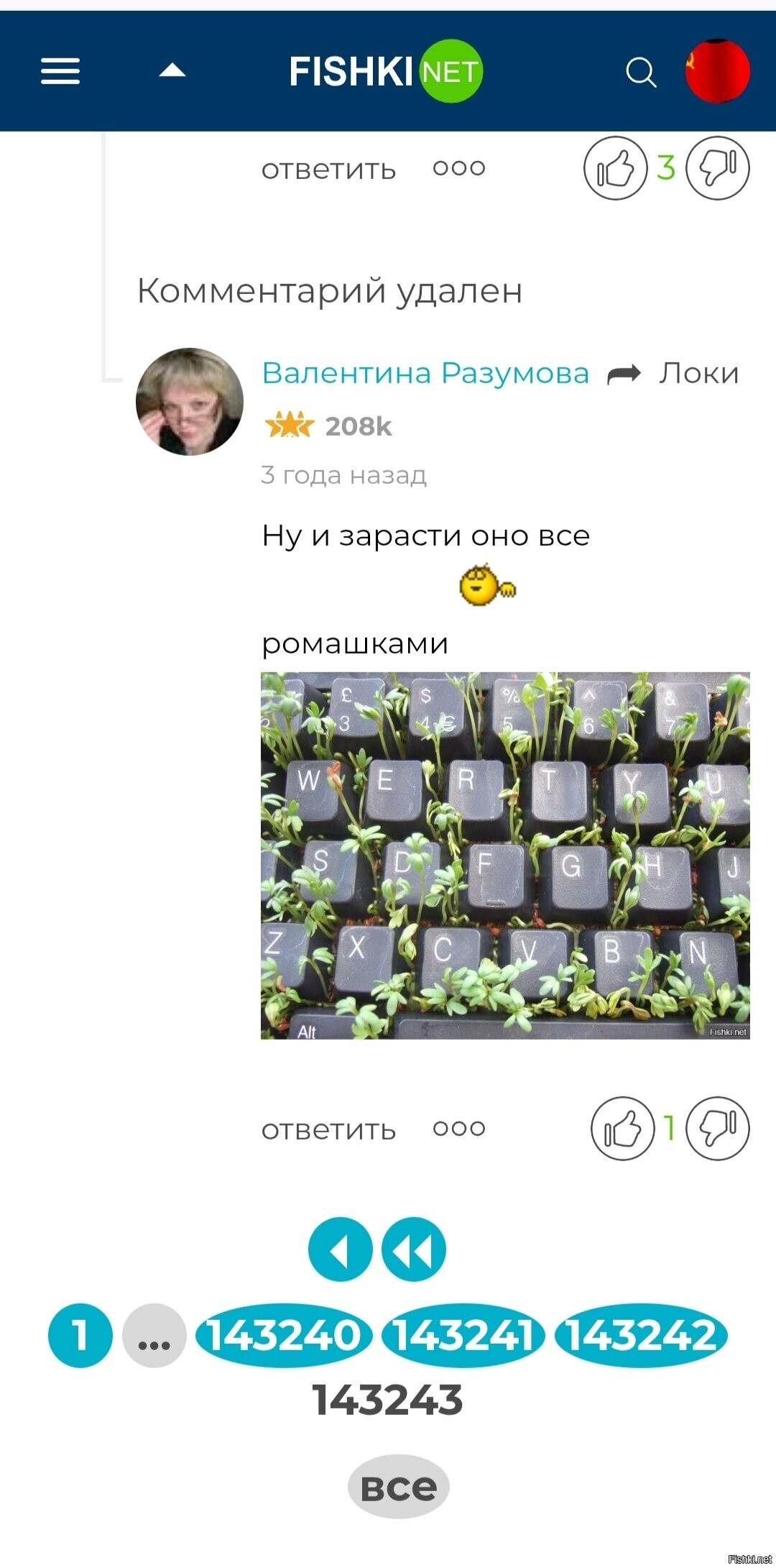Image resolution: width=776 pixels, height=1568 pixels.
Task: Go to page 143243
Action: pos(388,1399)
